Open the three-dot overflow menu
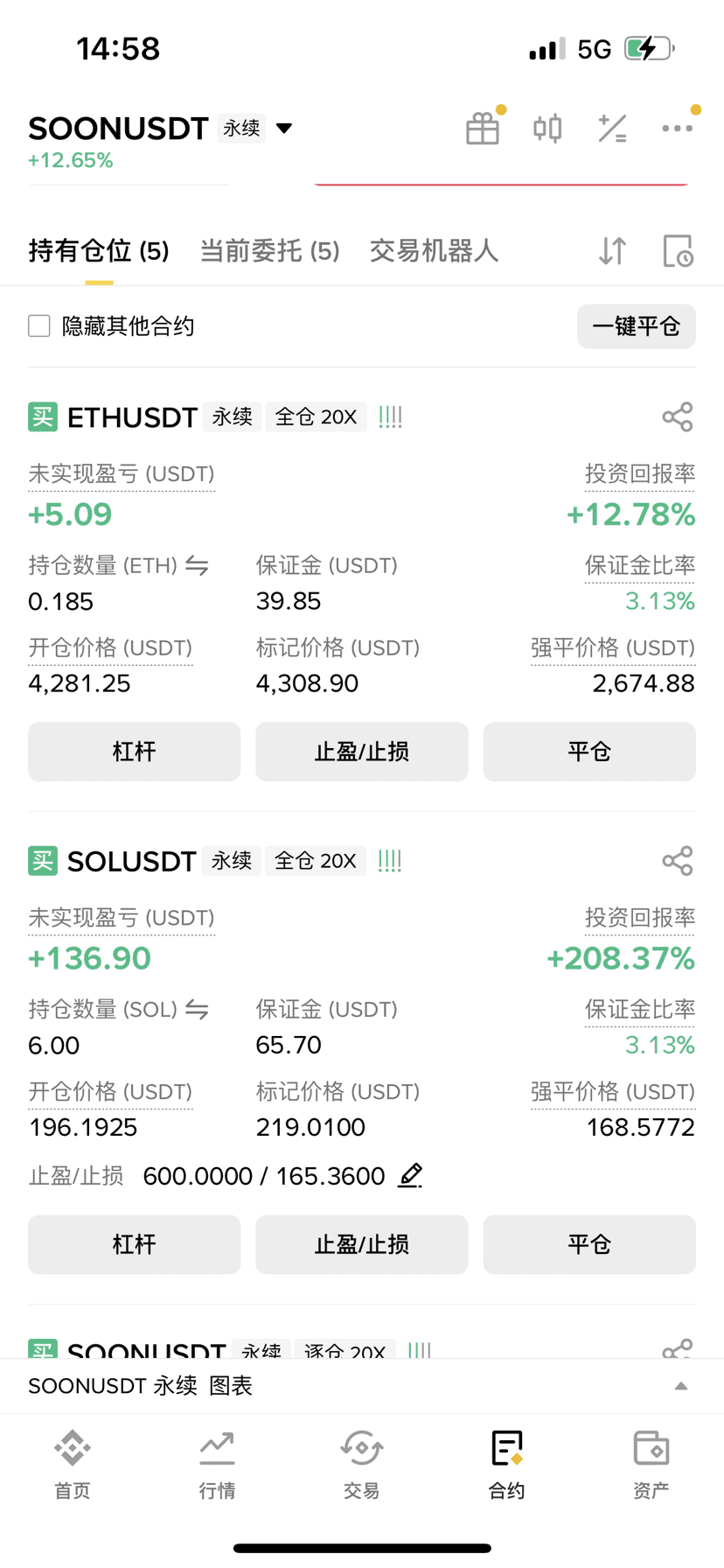 tap(678, 129)
